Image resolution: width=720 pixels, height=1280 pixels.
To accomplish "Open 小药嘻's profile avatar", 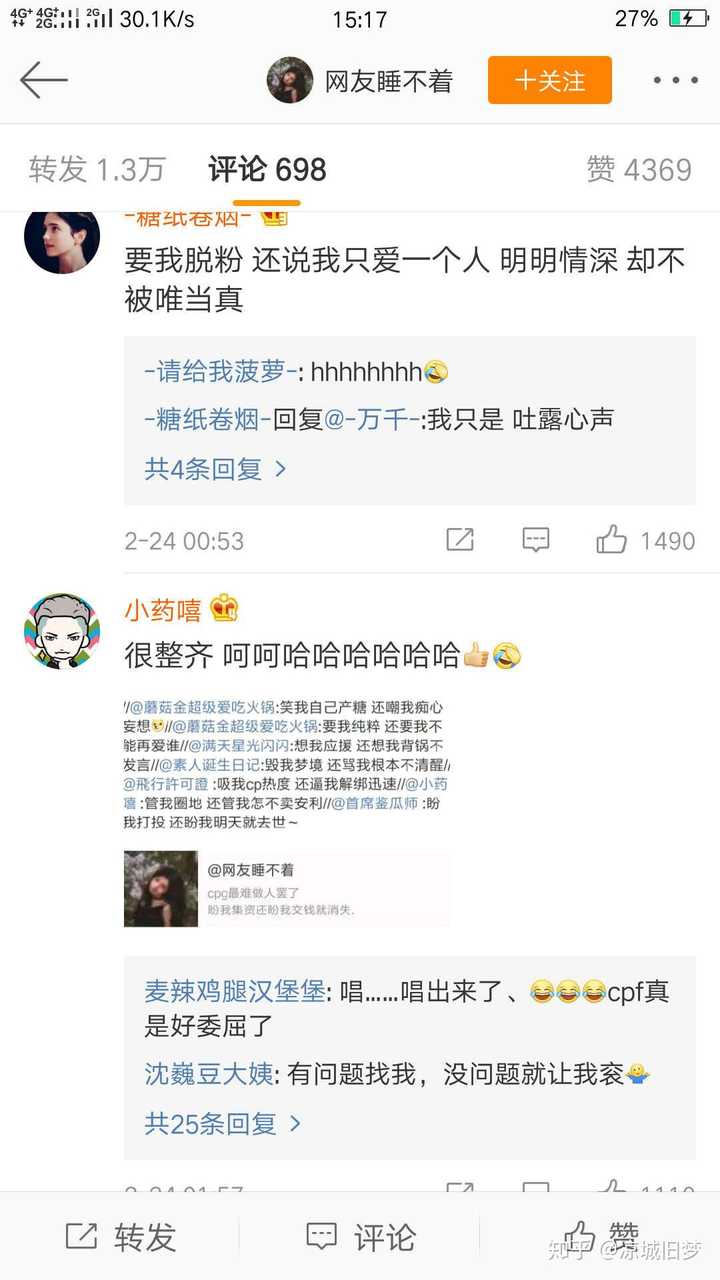I will (x=62, y=631).
